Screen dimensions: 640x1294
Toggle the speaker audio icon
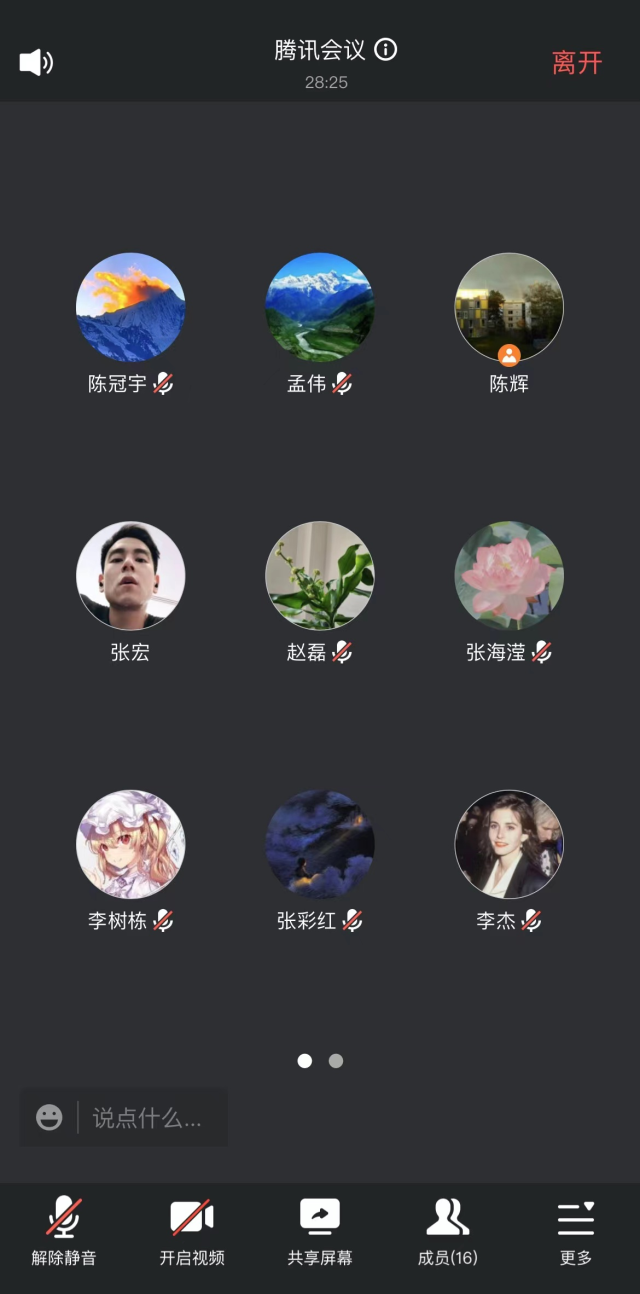[x=36, y=62]
